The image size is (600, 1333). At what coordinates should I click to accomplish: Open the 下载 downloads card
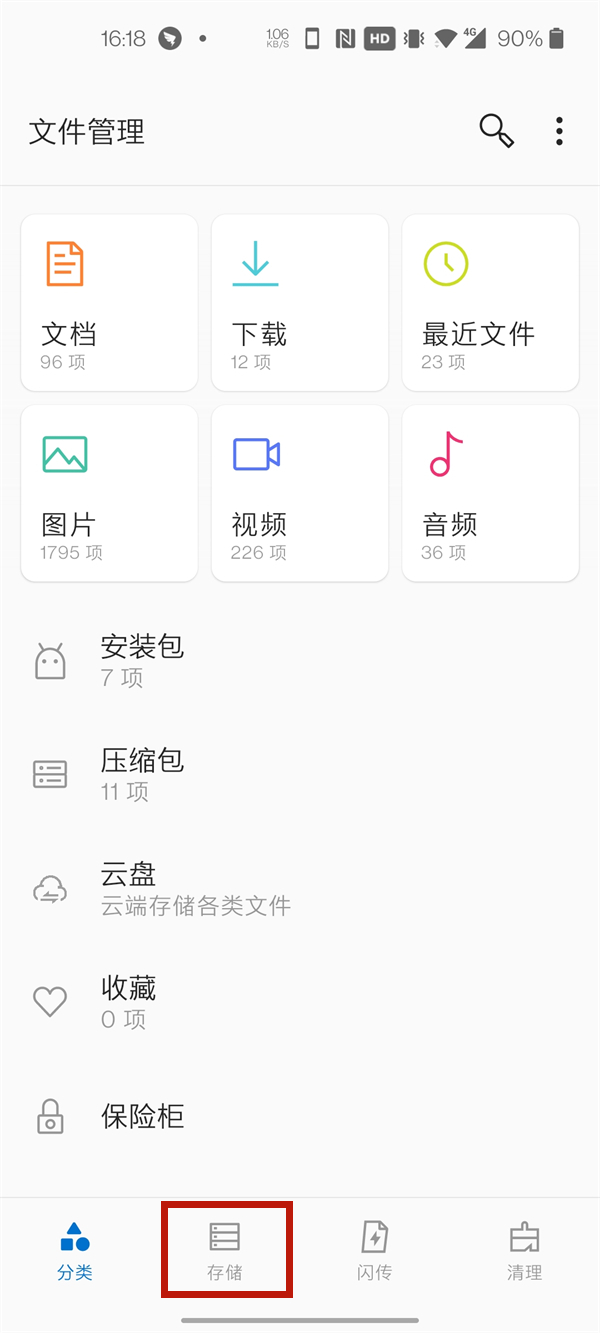click(x=300, y=303)
